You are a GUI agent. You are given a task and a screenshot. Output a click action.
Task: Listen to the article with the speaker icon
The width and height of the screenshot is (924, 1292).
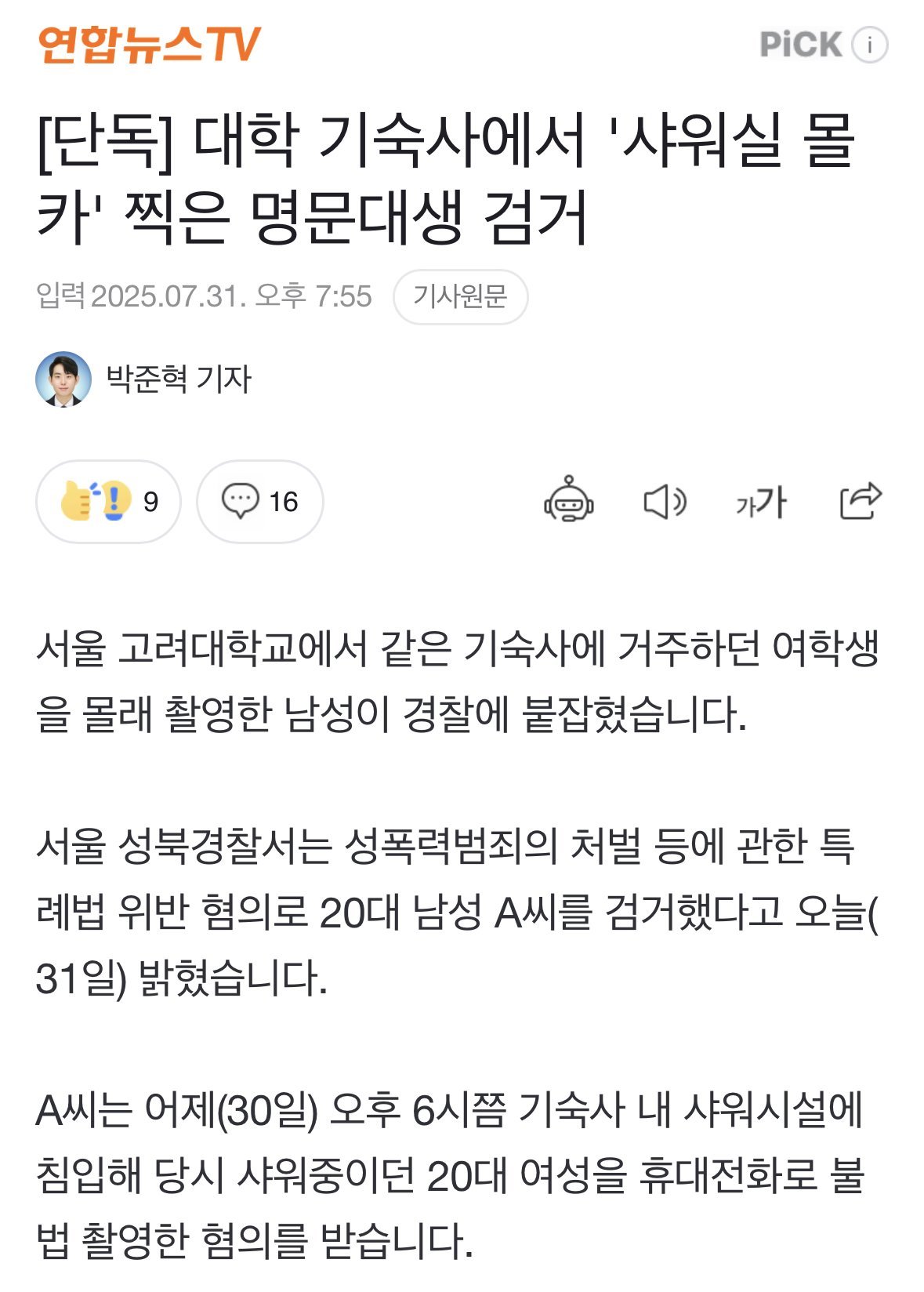click(x=665, y=502)
